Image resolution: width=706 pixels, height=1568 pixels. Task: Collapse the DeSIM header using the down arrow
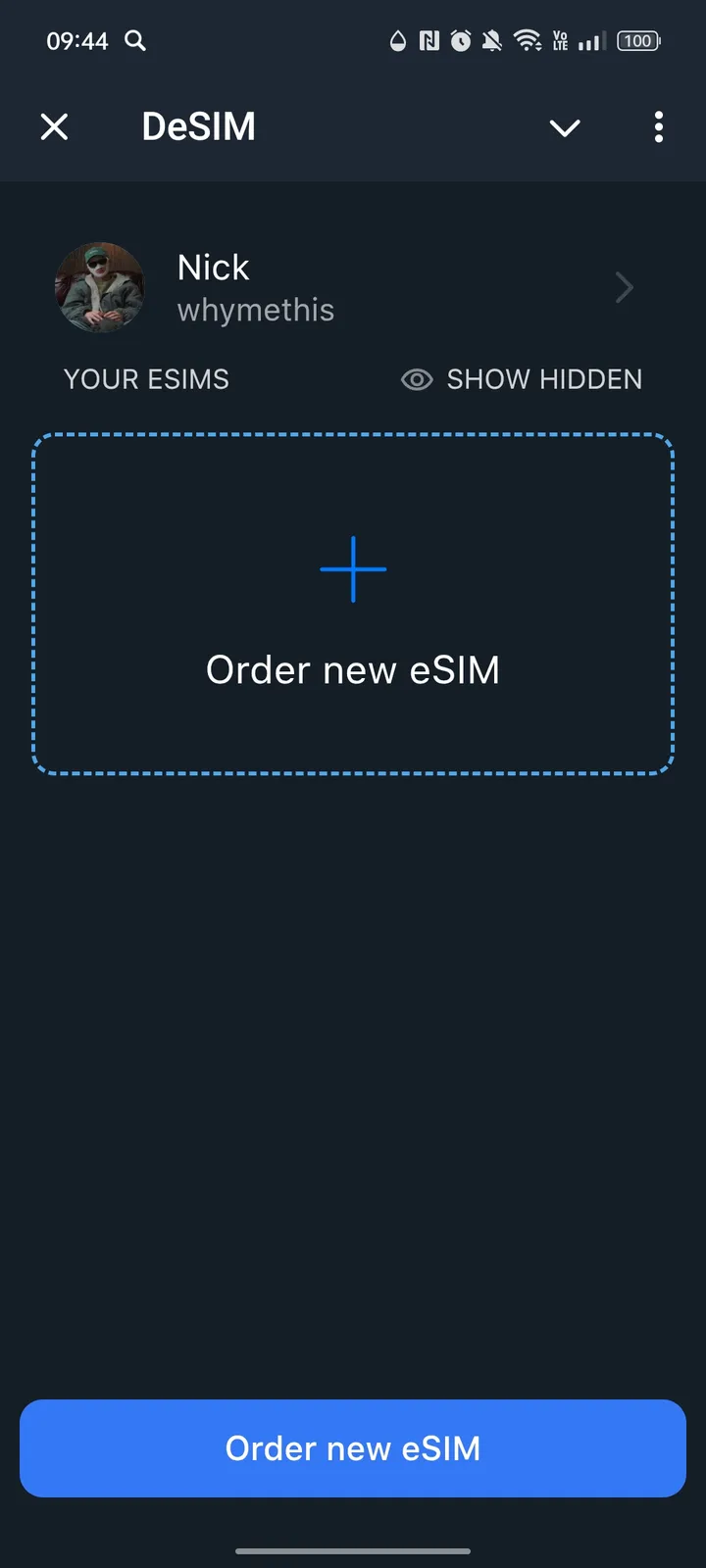coord(565,127)
